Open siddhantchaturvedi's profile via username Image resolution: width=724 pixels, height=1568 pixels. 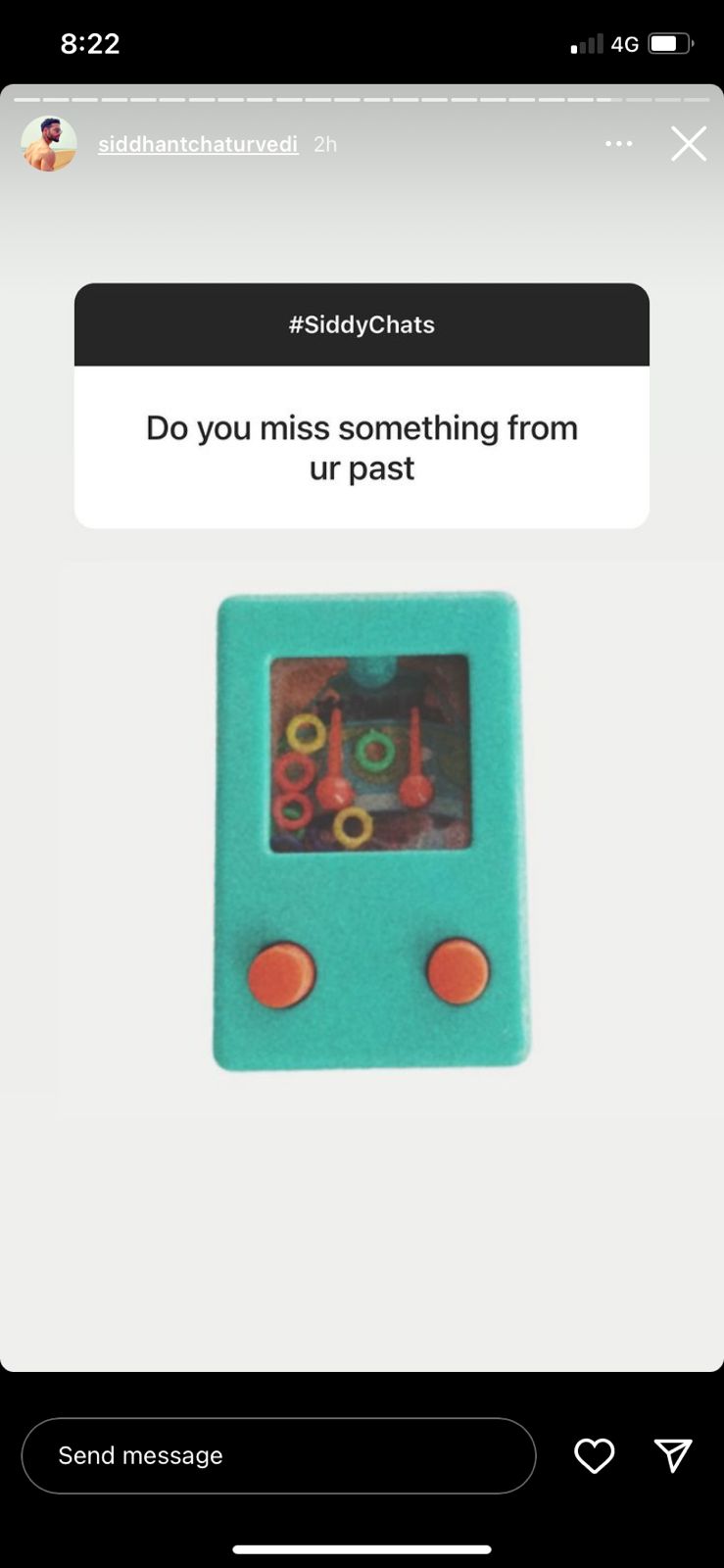pyautogui.click(x=198, y=144)
